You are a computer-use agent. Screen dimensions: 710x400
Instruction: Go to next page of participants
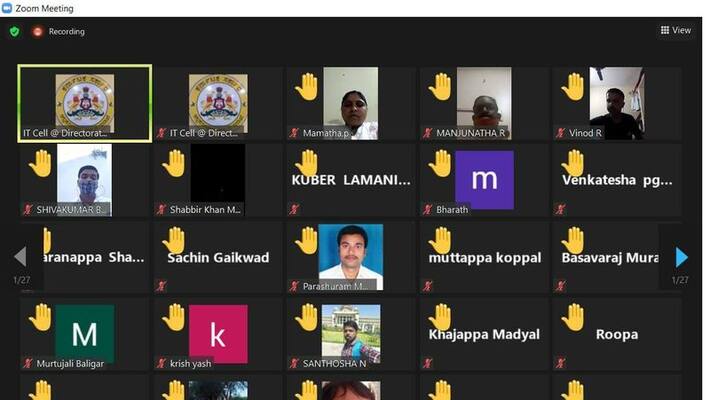pyautogui.click(x=682, y=257)
